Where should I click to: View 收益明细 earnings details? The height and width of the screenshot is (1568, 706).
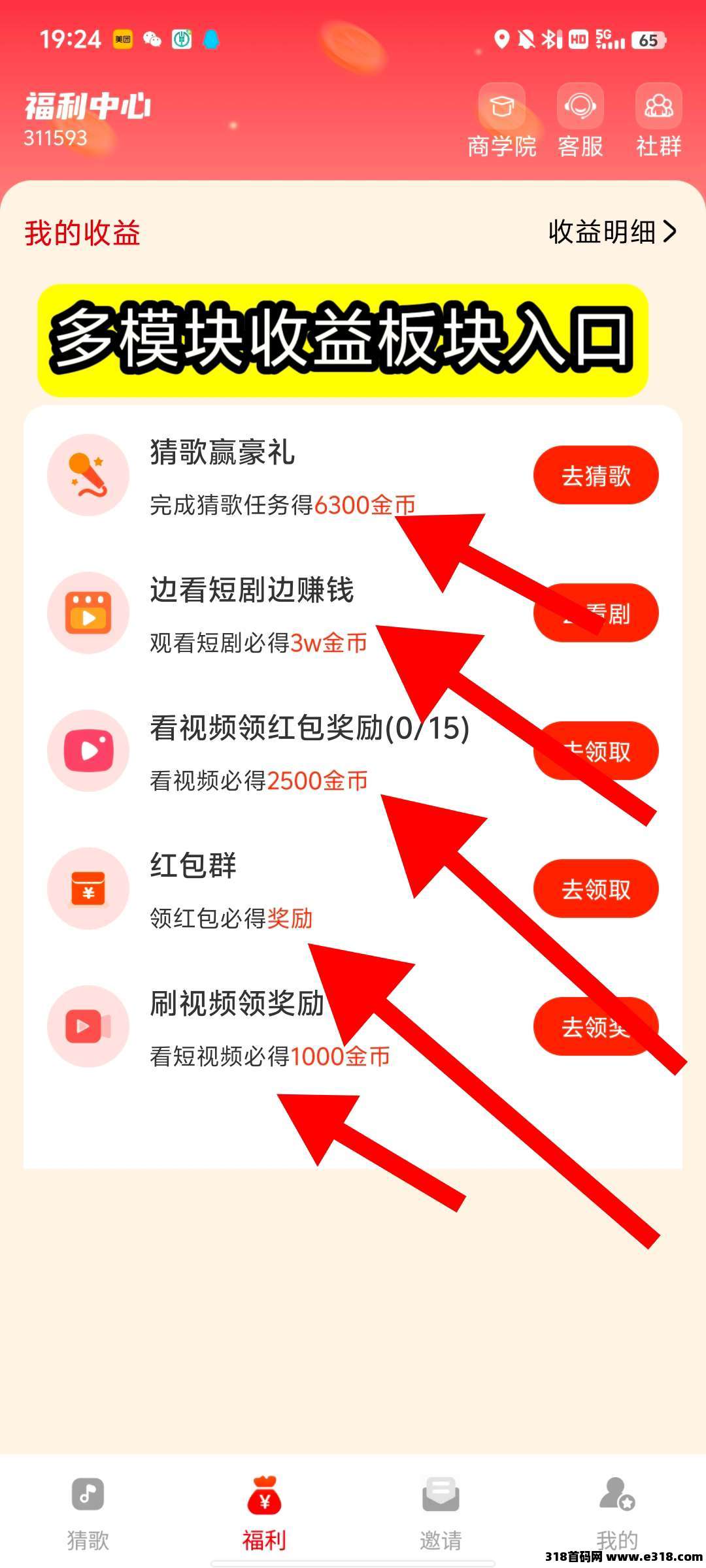[612, 232]
